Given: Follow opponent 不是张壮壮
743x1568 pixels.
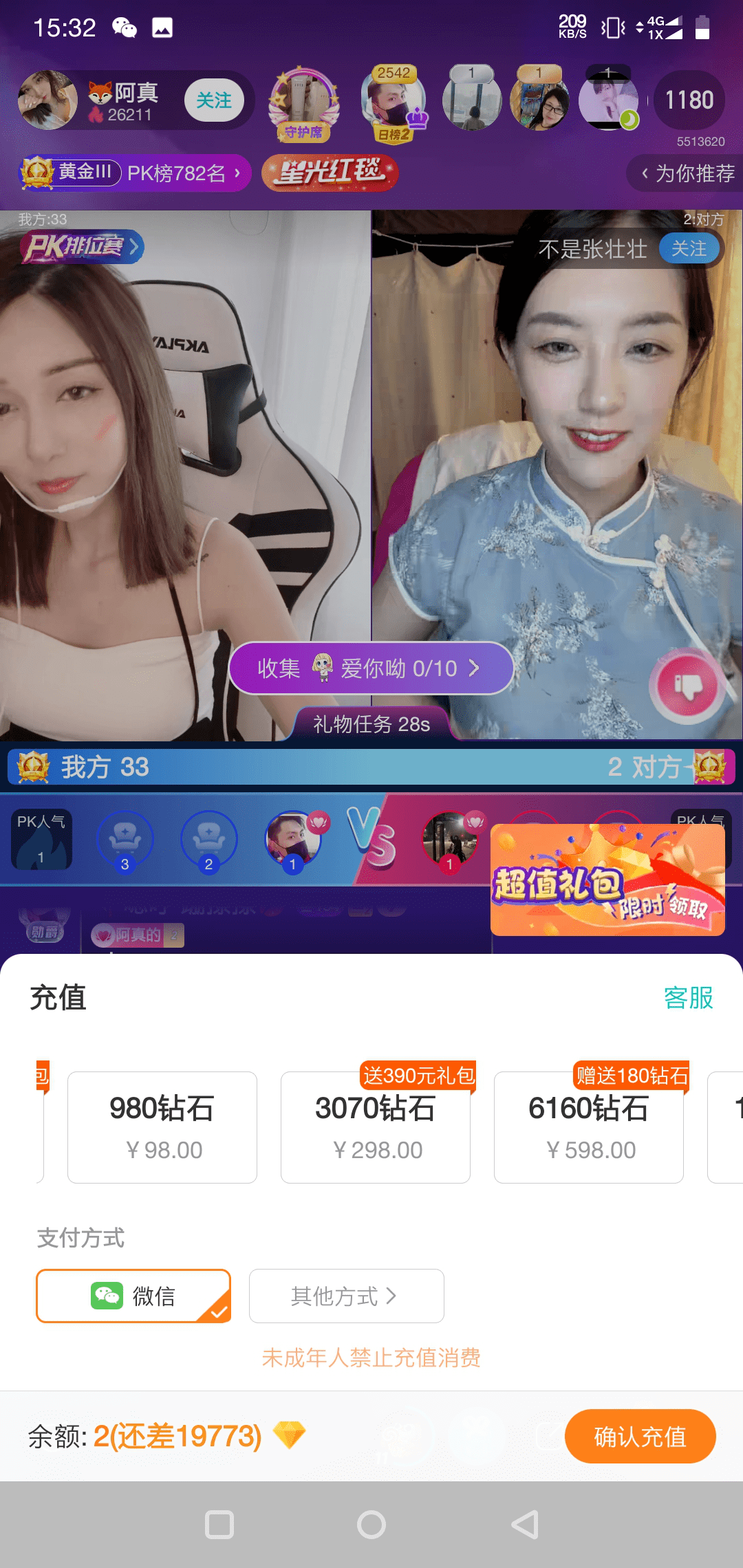Looking at the screenshot, I should (x=689, y=248).
